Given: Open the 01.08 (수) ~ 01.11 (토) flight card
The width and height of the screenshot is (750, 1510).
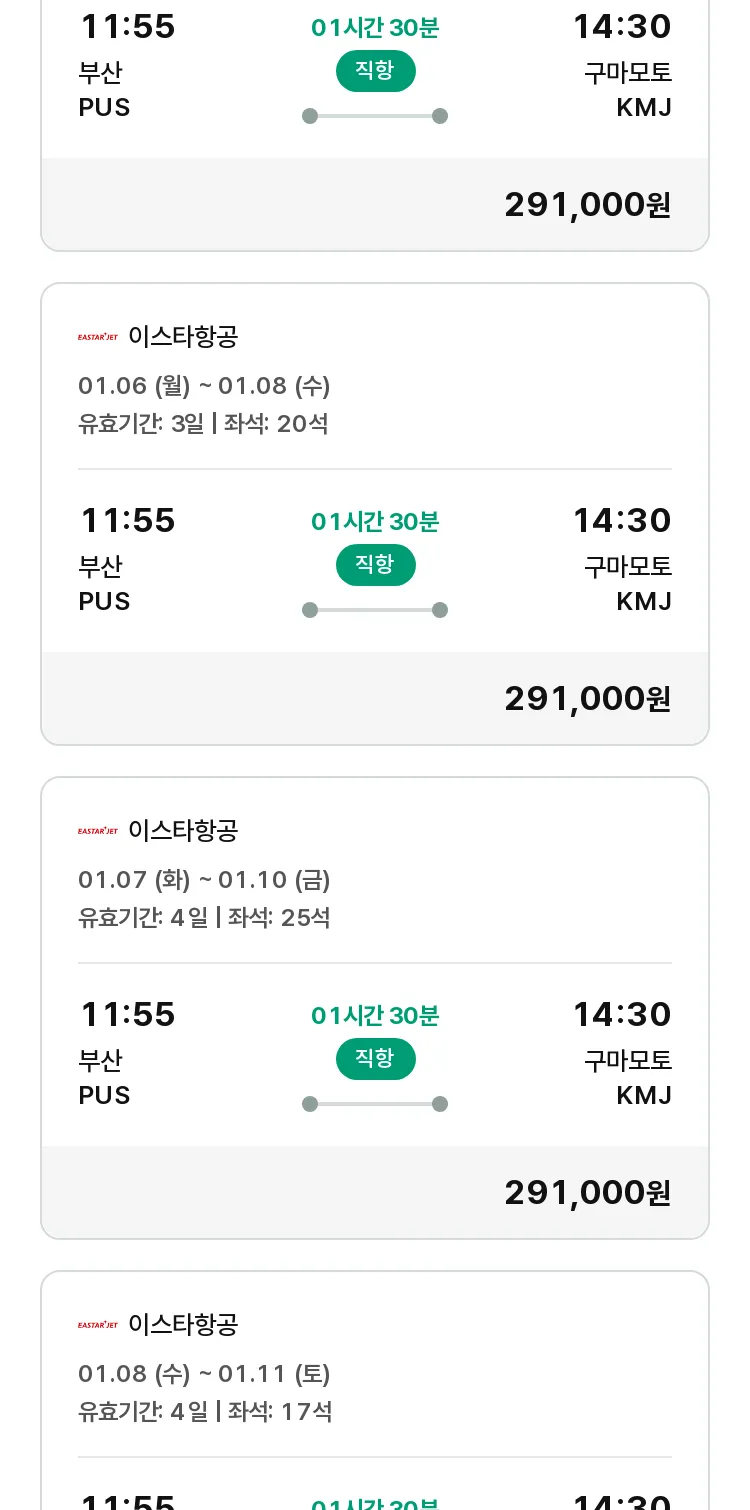Looking at the screenshot, I should [x=375, y=1390].
